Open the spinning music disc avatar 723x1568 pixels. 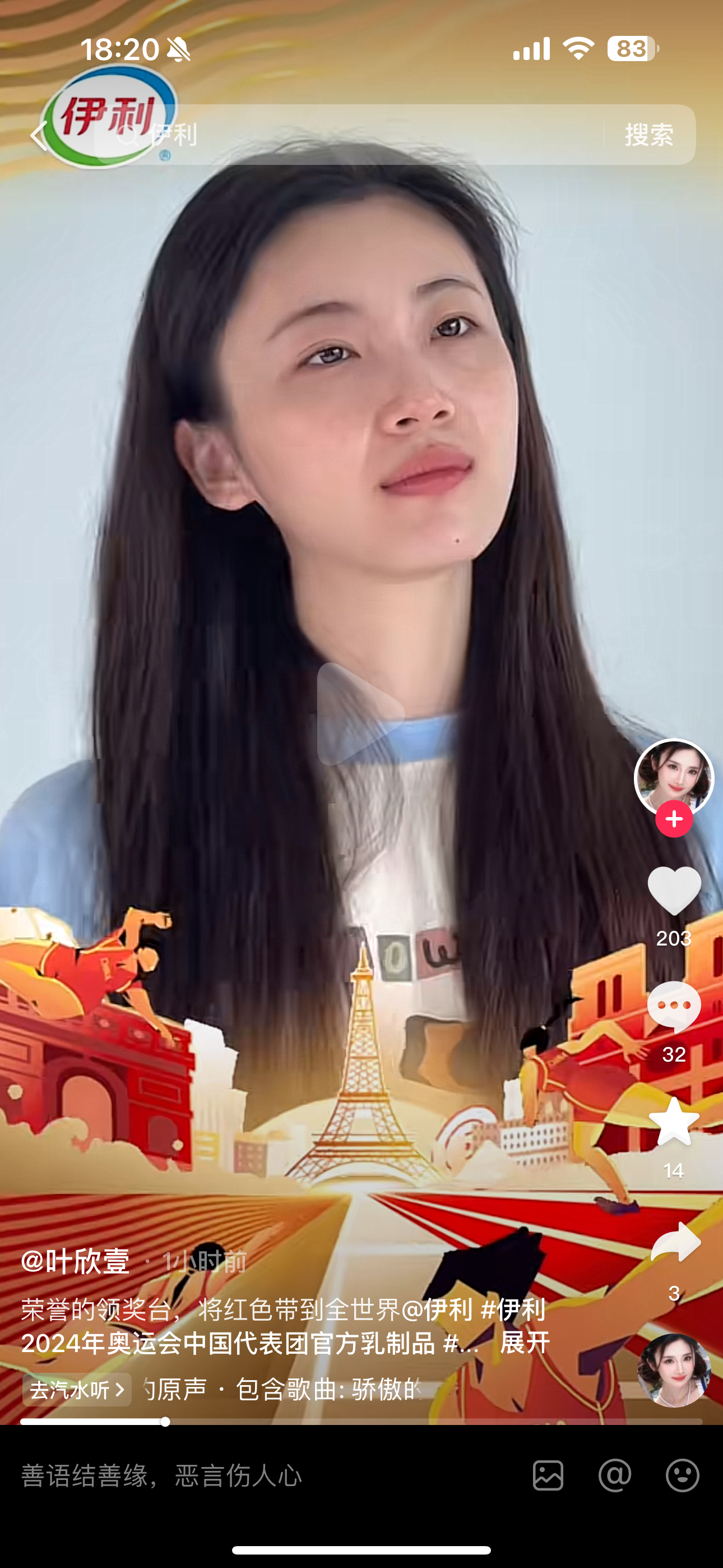coord(674,1370)
